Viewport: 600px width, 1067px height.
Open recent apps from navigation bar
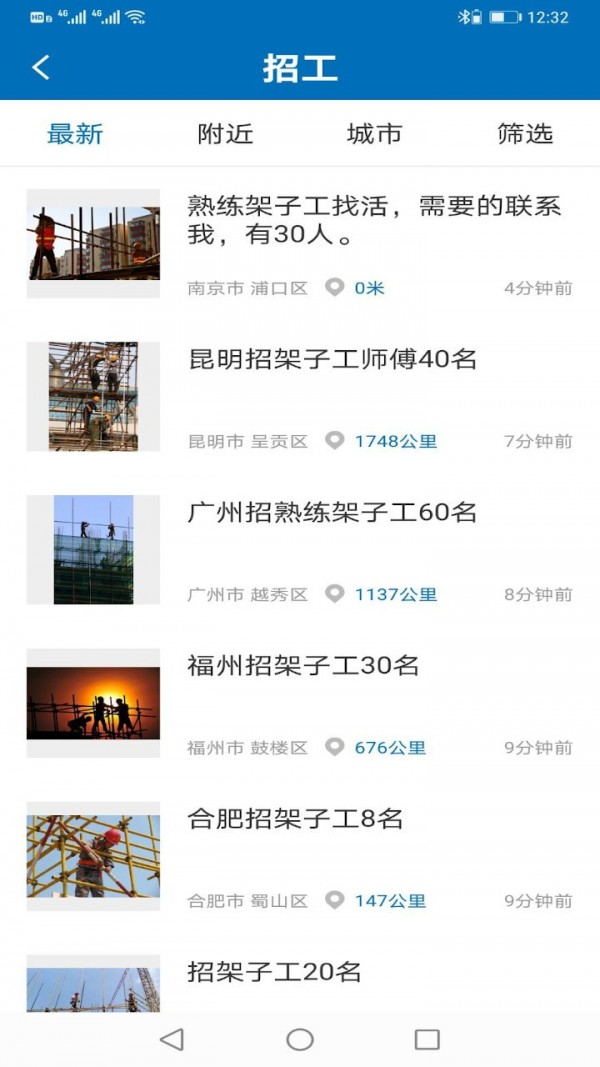click(427, 1040)
